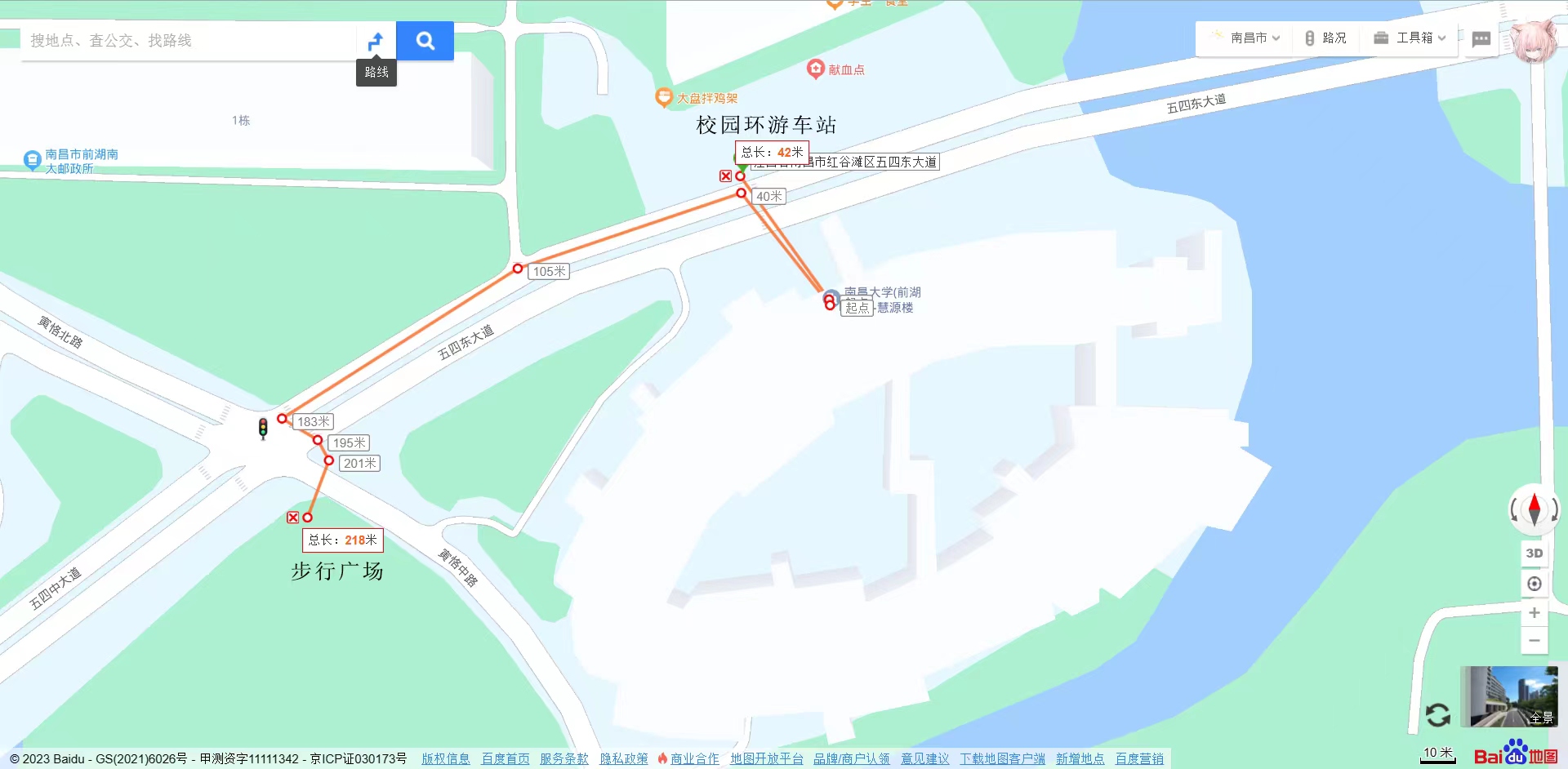Open the 服务条款 terms link
This screenshot has height=769, width=1568.
pyautogui.click(x=563, y=759)
